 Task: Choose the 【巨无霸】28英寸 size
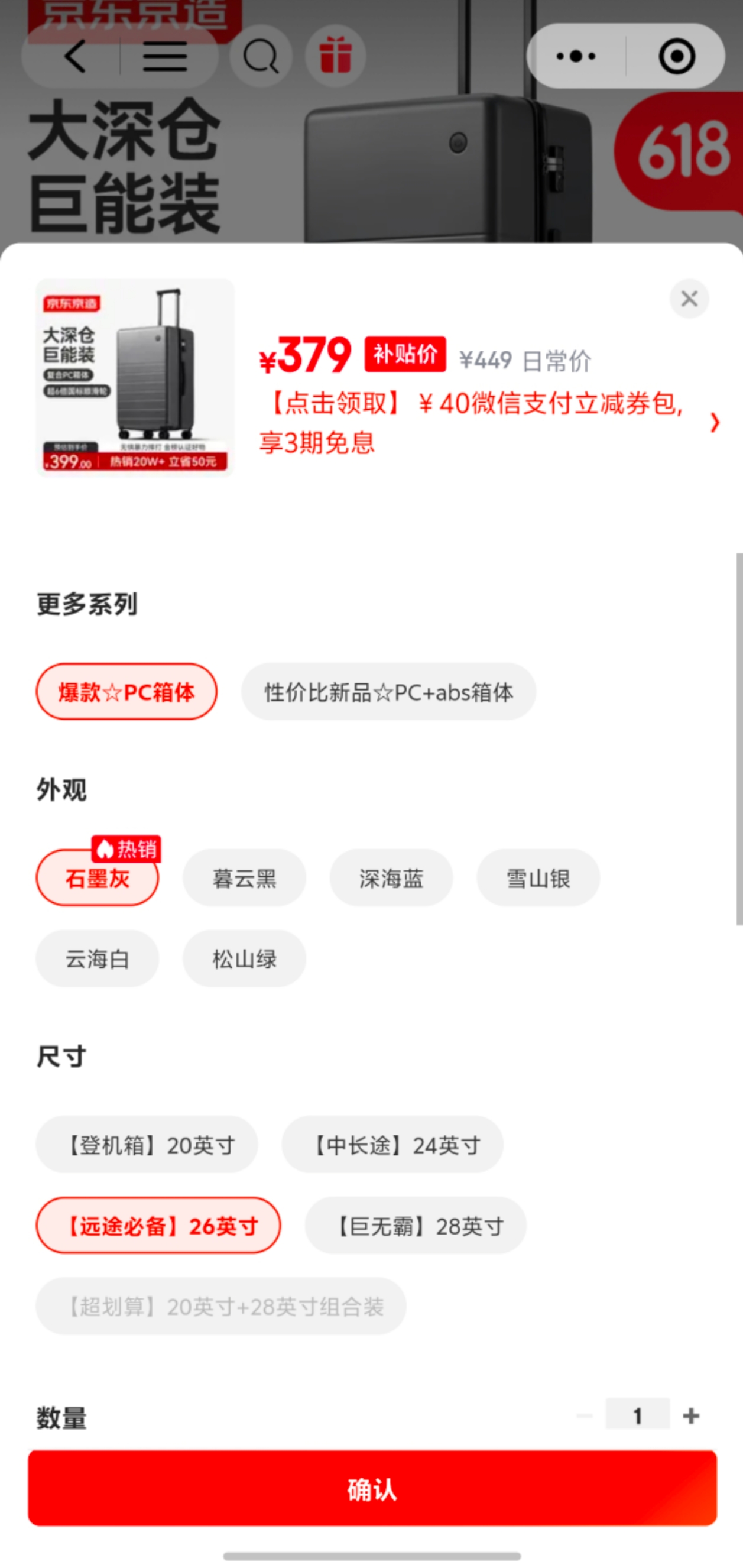coord(416,1225)
